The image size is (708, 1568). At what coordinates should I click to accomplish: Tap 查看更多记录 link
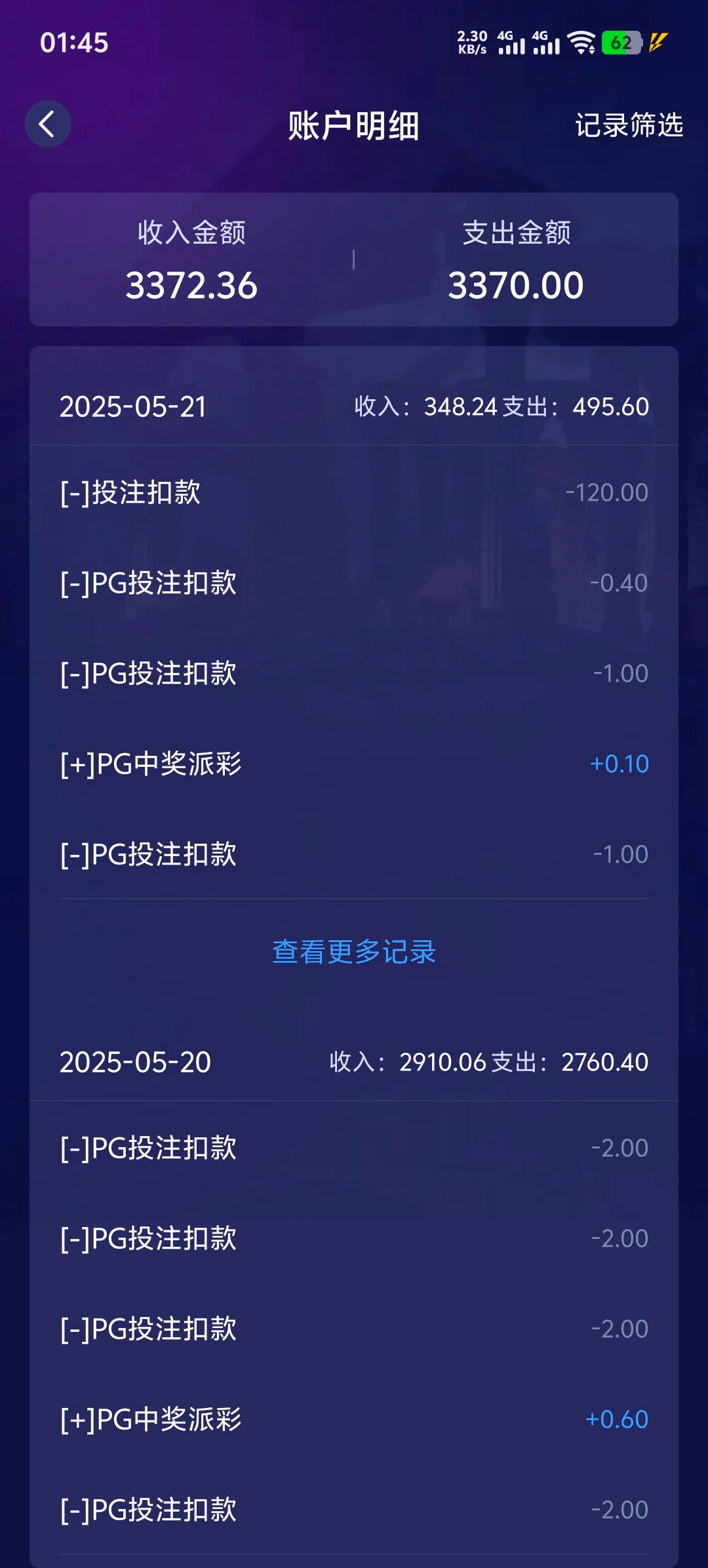click(x=354, y=952)
